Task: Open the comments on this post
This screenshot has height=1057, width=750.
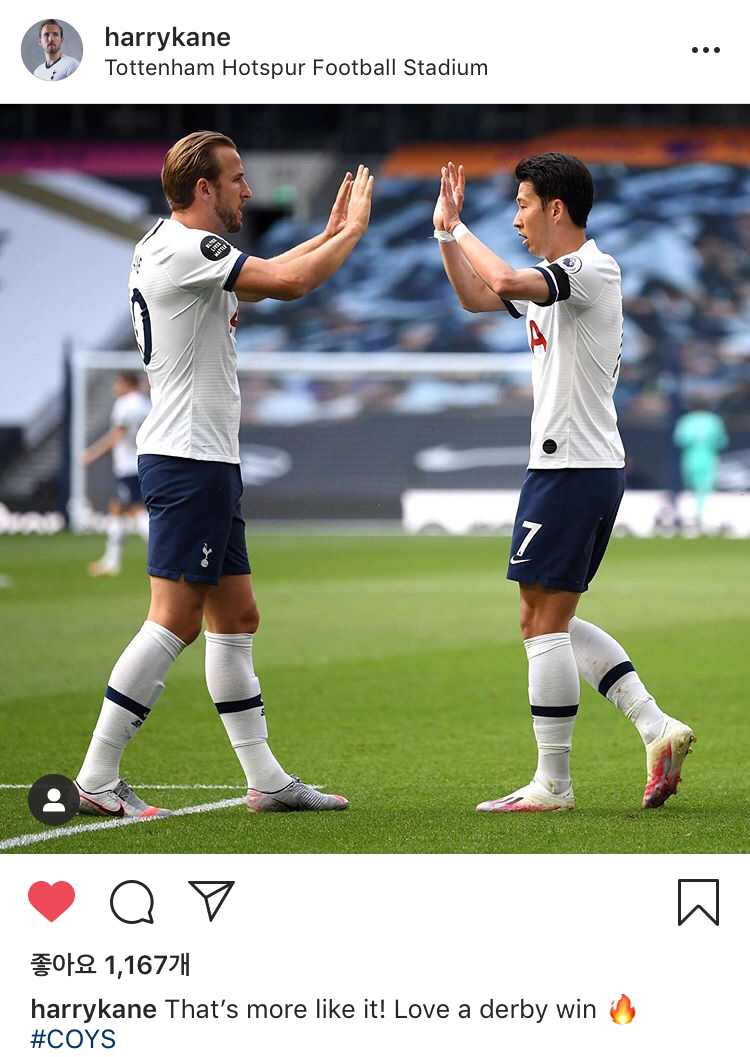Action: point(132,902)
